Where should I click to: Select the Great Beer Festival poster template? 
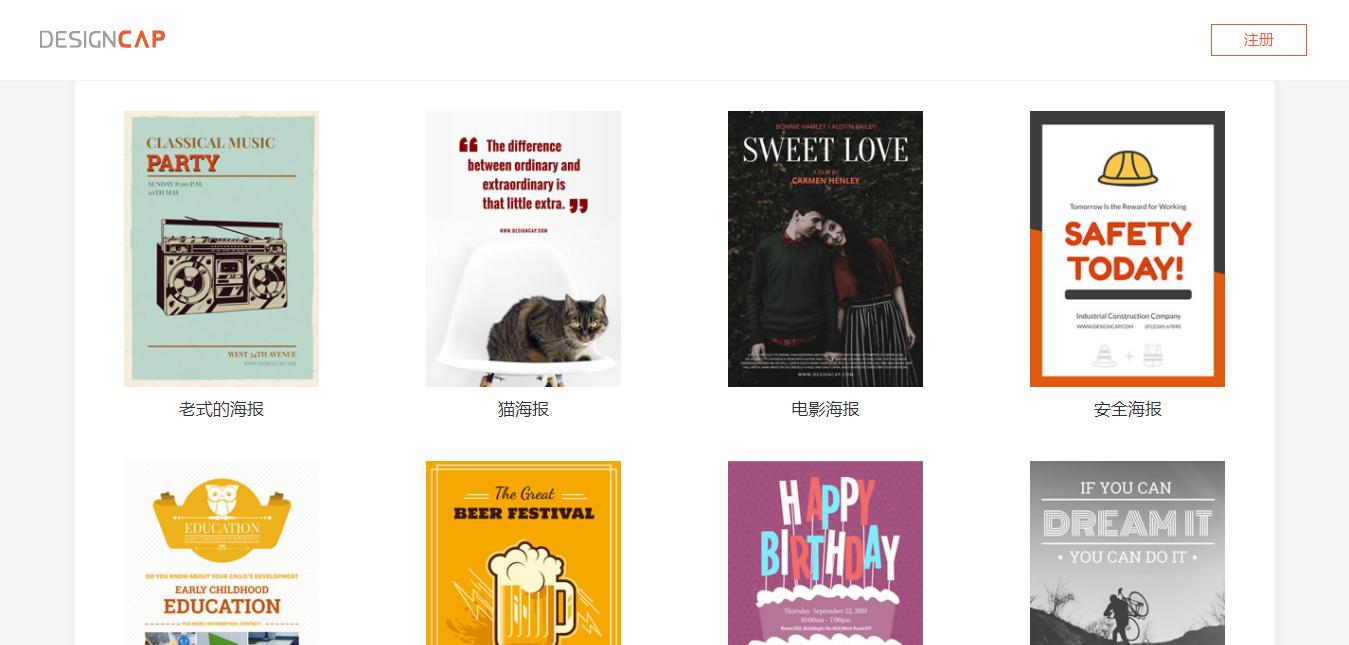pos(523,553)
